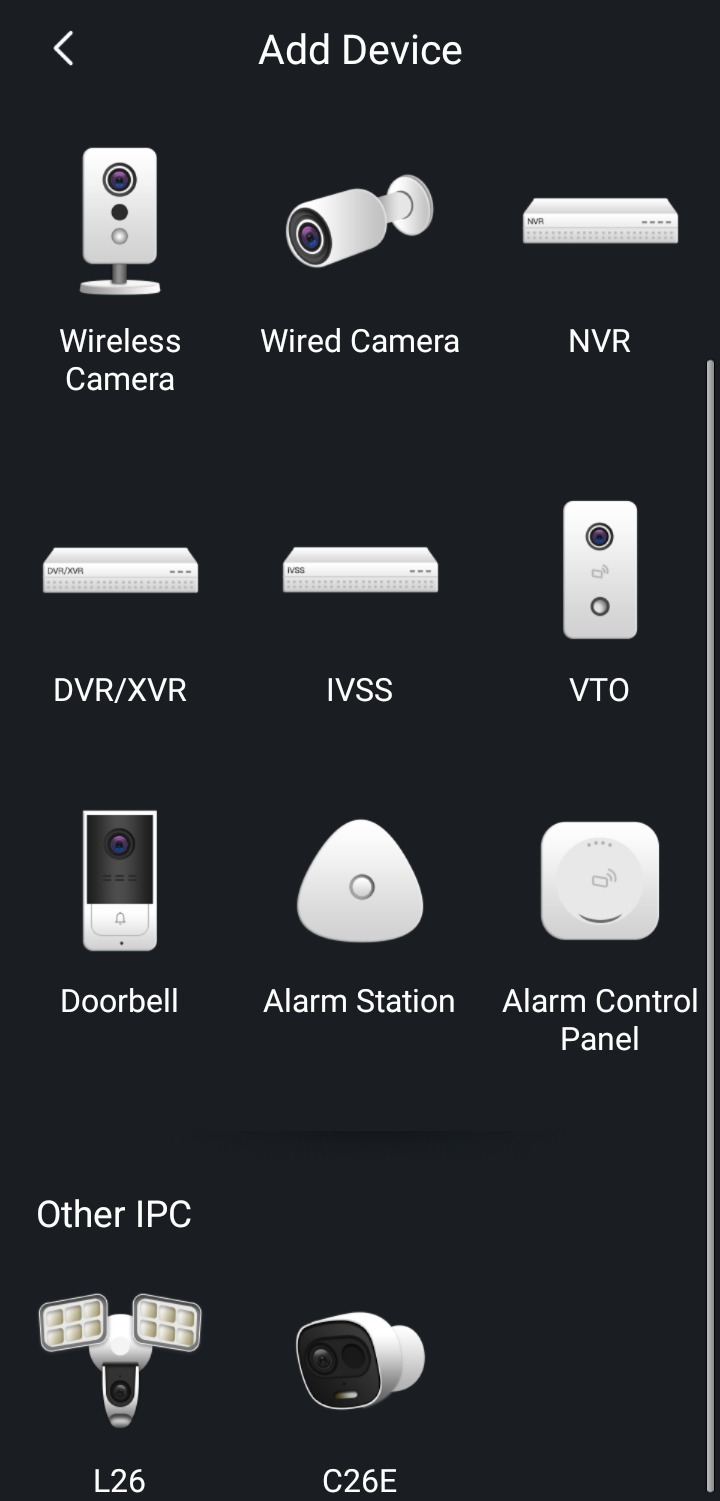Tap the Doorbell device image

119,881
